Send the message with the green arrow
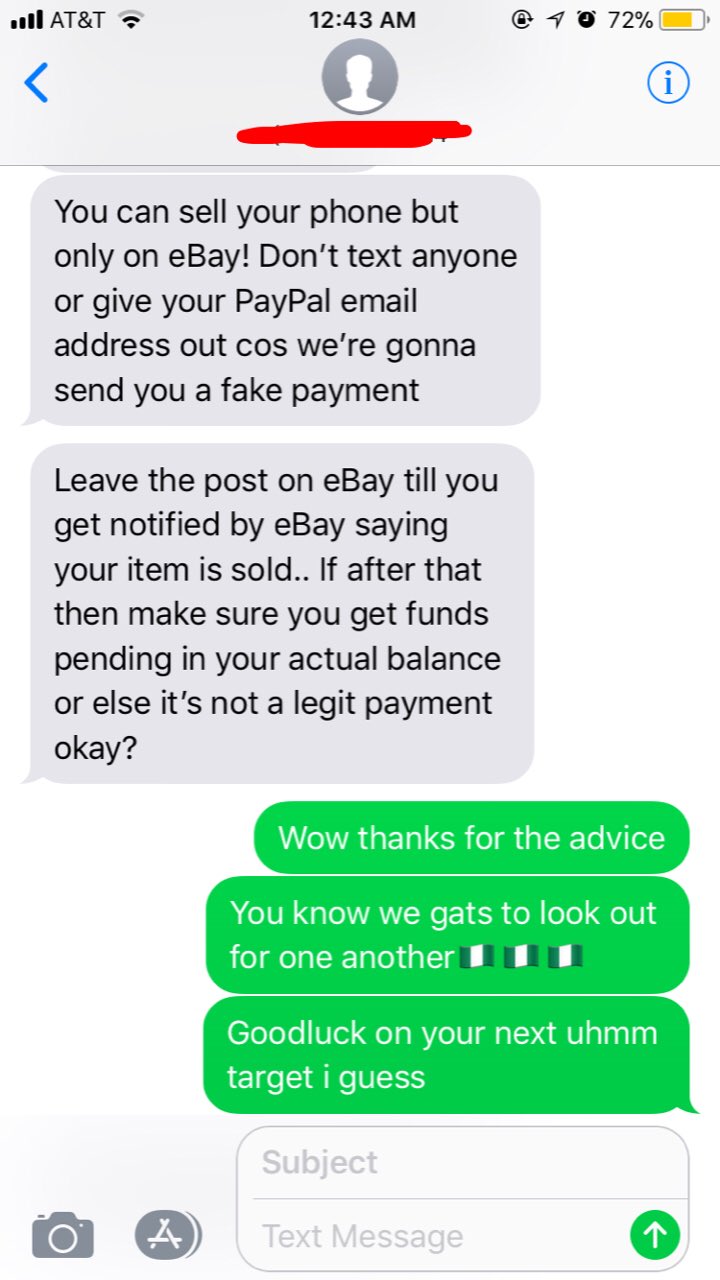This screenshot has width=720, height=1280. pyautogui.click(x=655, y=1235)
